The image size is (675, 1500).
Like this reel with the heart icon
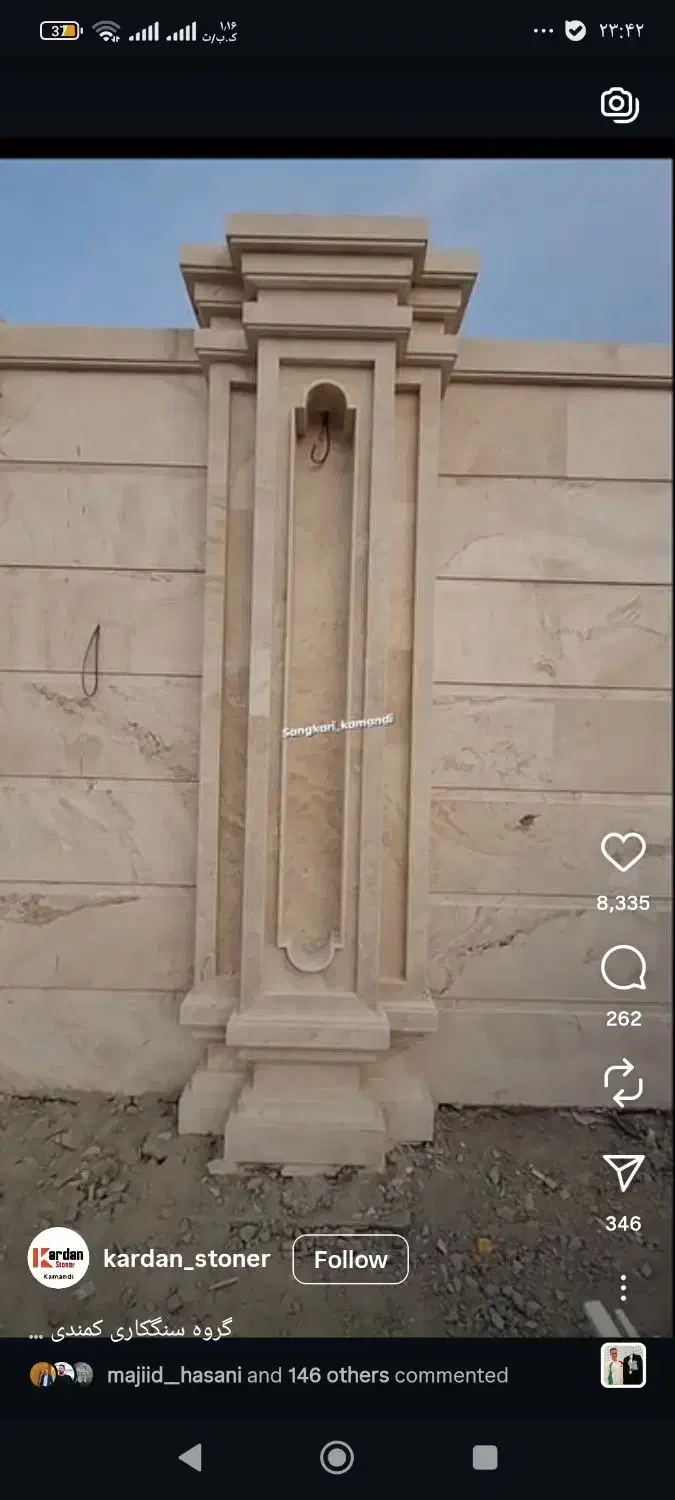[623, 853]
